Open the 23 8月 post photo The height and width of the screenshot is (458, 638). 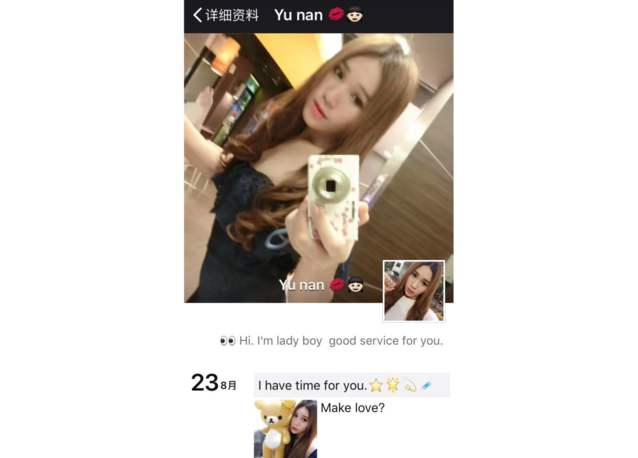[285, 428]
